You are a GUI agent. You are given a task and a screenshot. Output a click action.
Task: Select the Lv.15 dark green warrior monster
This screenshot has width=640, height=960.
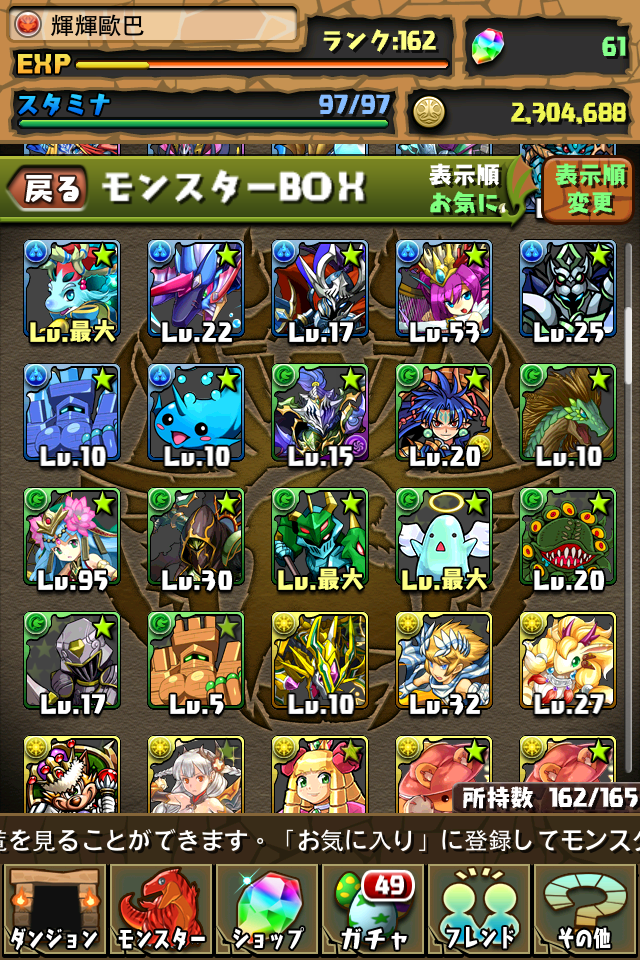coord(319,412)
